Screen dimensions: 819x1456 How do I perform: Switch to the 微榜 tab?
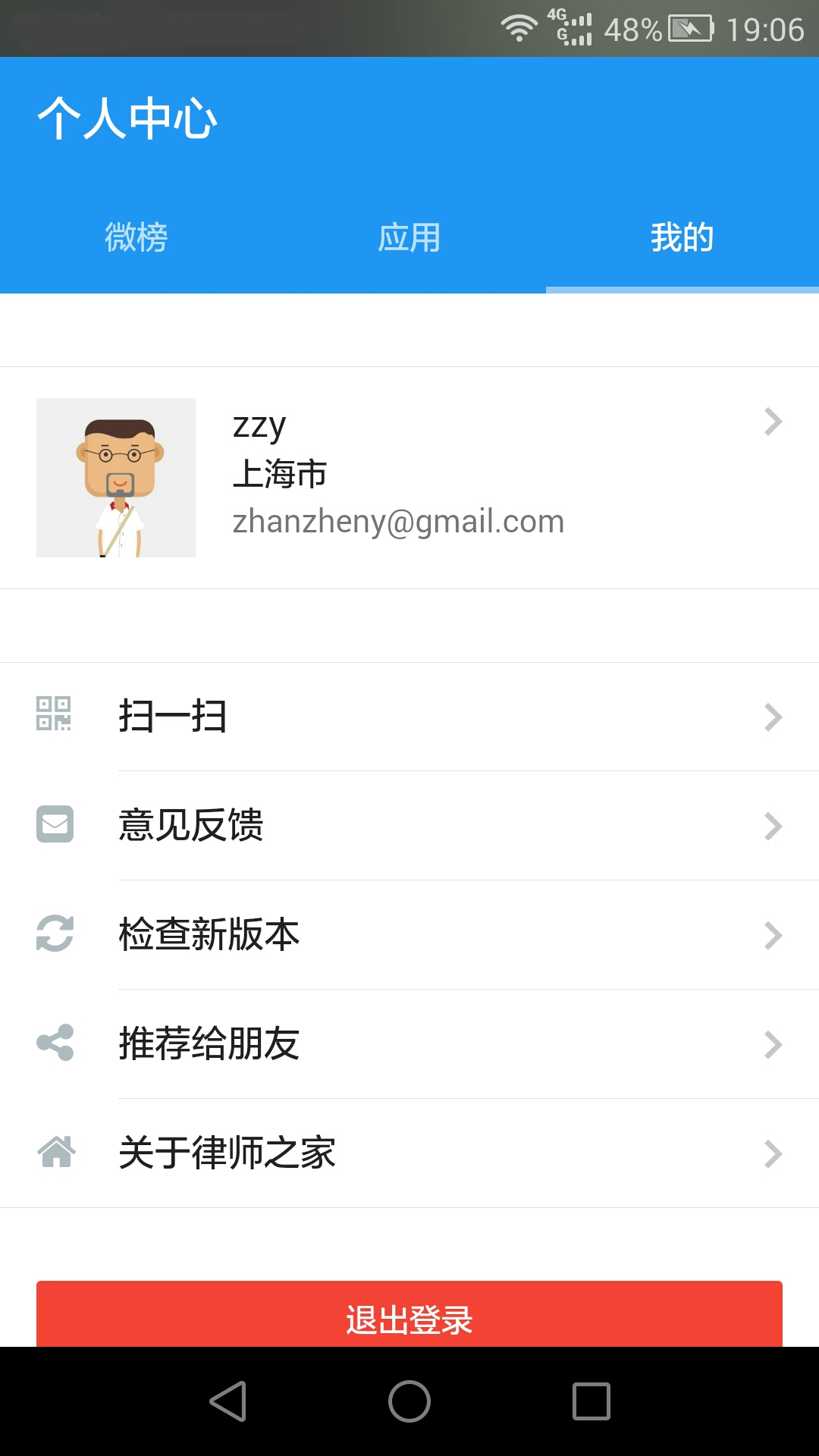click(x=136, y=237)
